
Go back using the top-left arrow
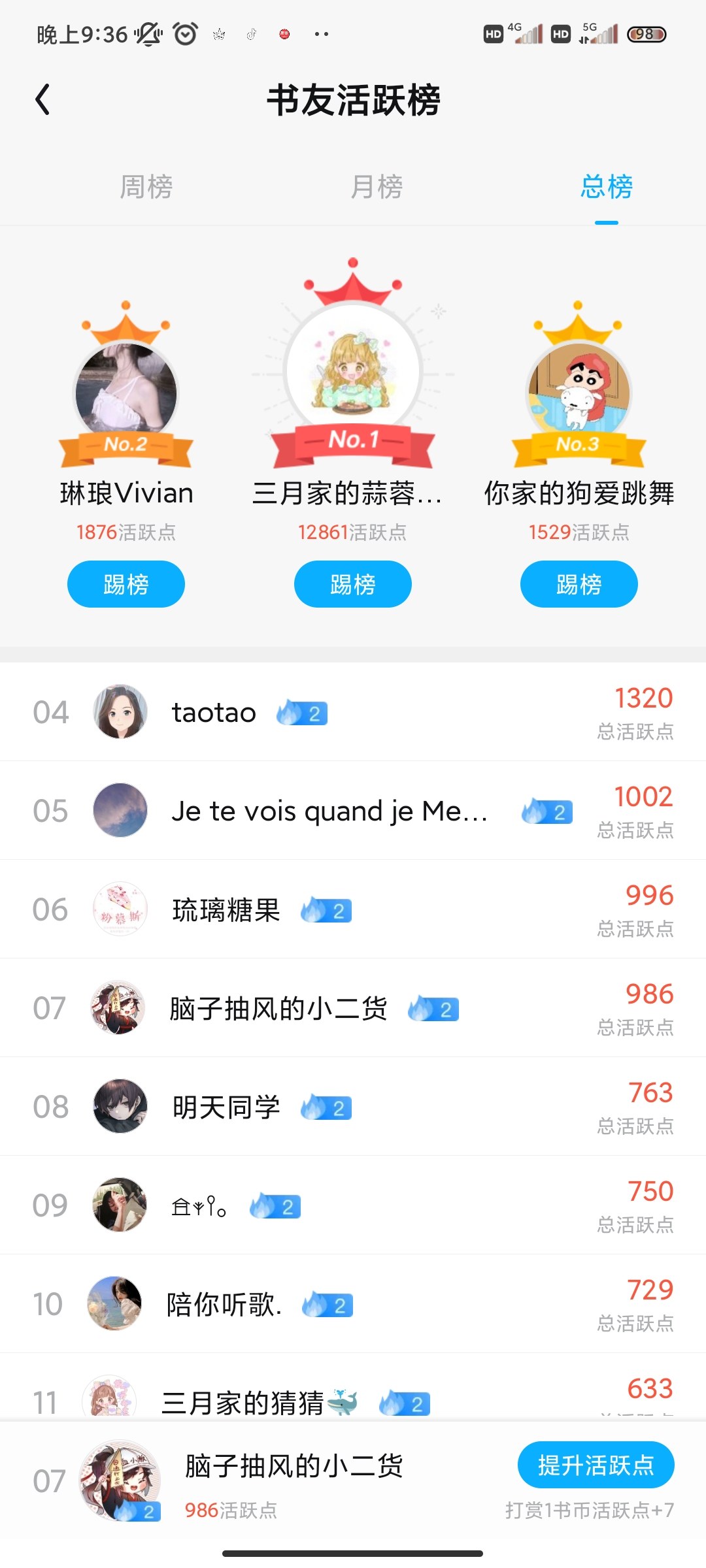(x=42, y=100)
